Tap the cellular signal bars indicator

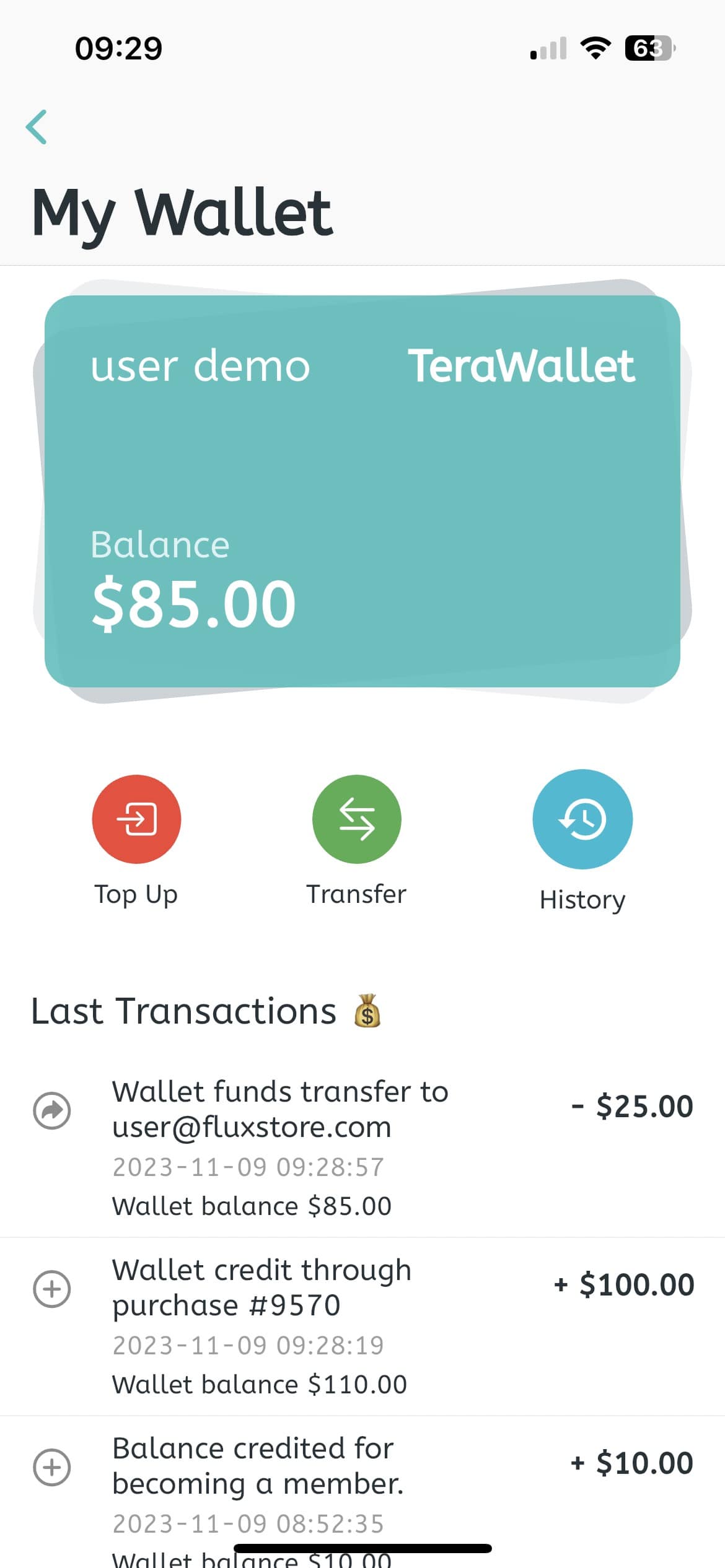[x=548, y=48]
